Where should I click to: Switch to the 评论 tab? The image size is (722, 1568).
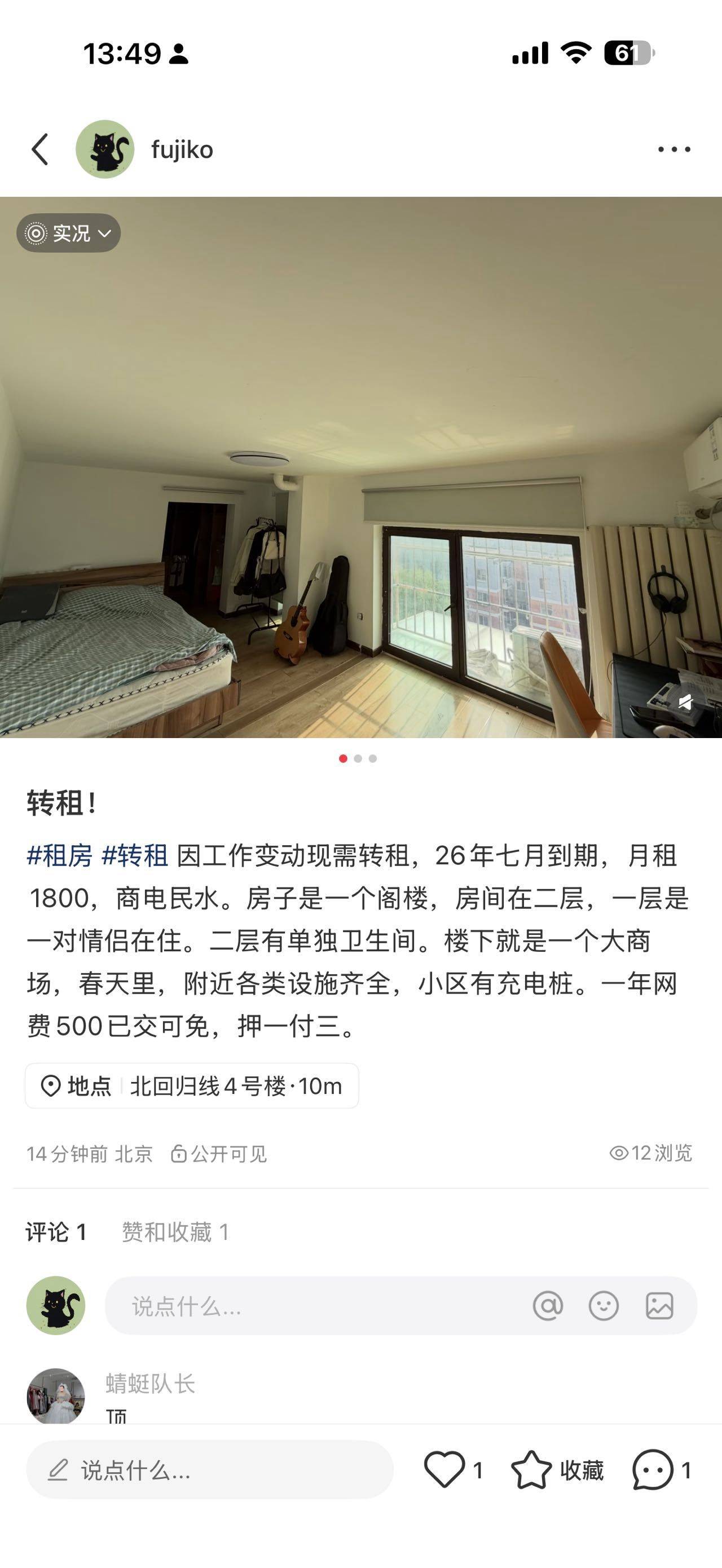click(56, 1233)
